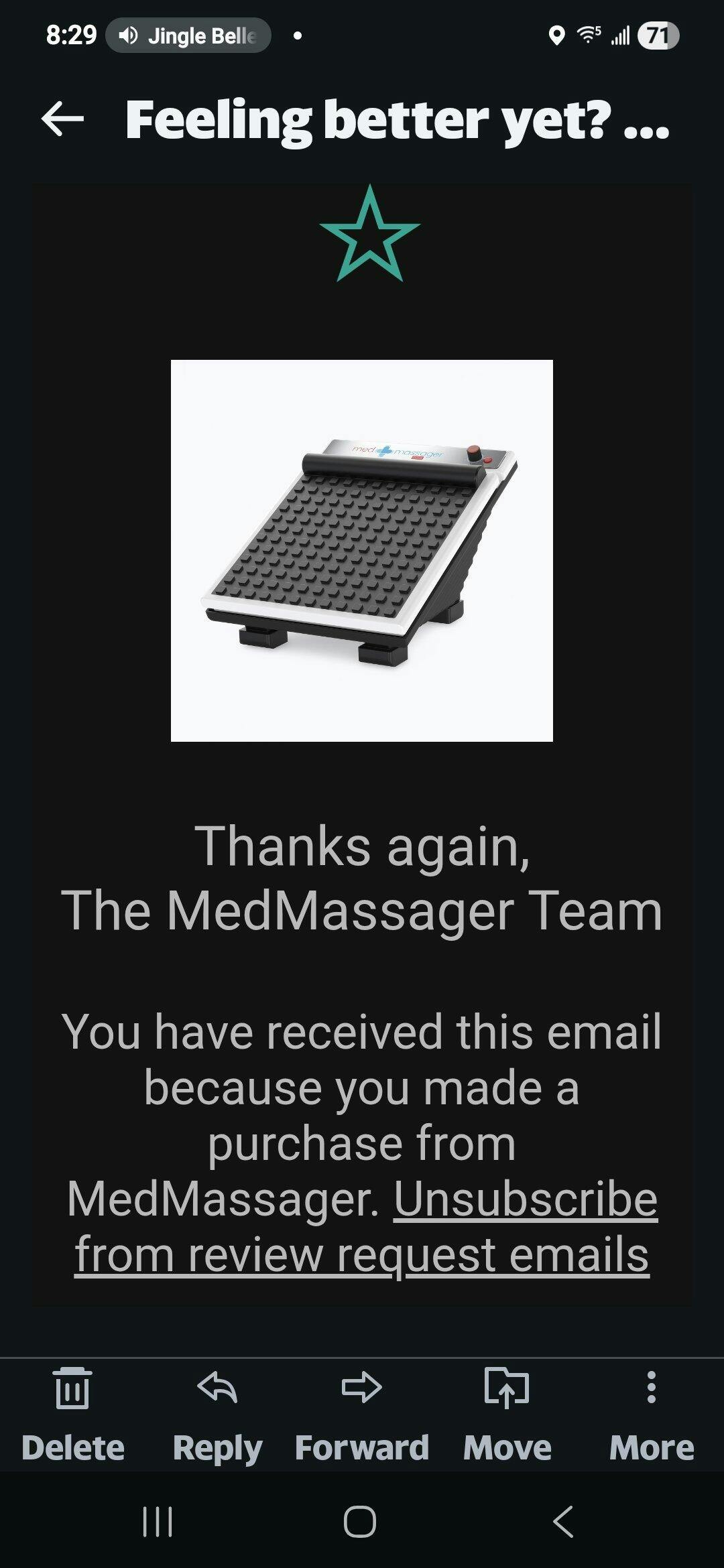Tap the green star rating icon
724x1568 pixels.
(x=369, y=235)
